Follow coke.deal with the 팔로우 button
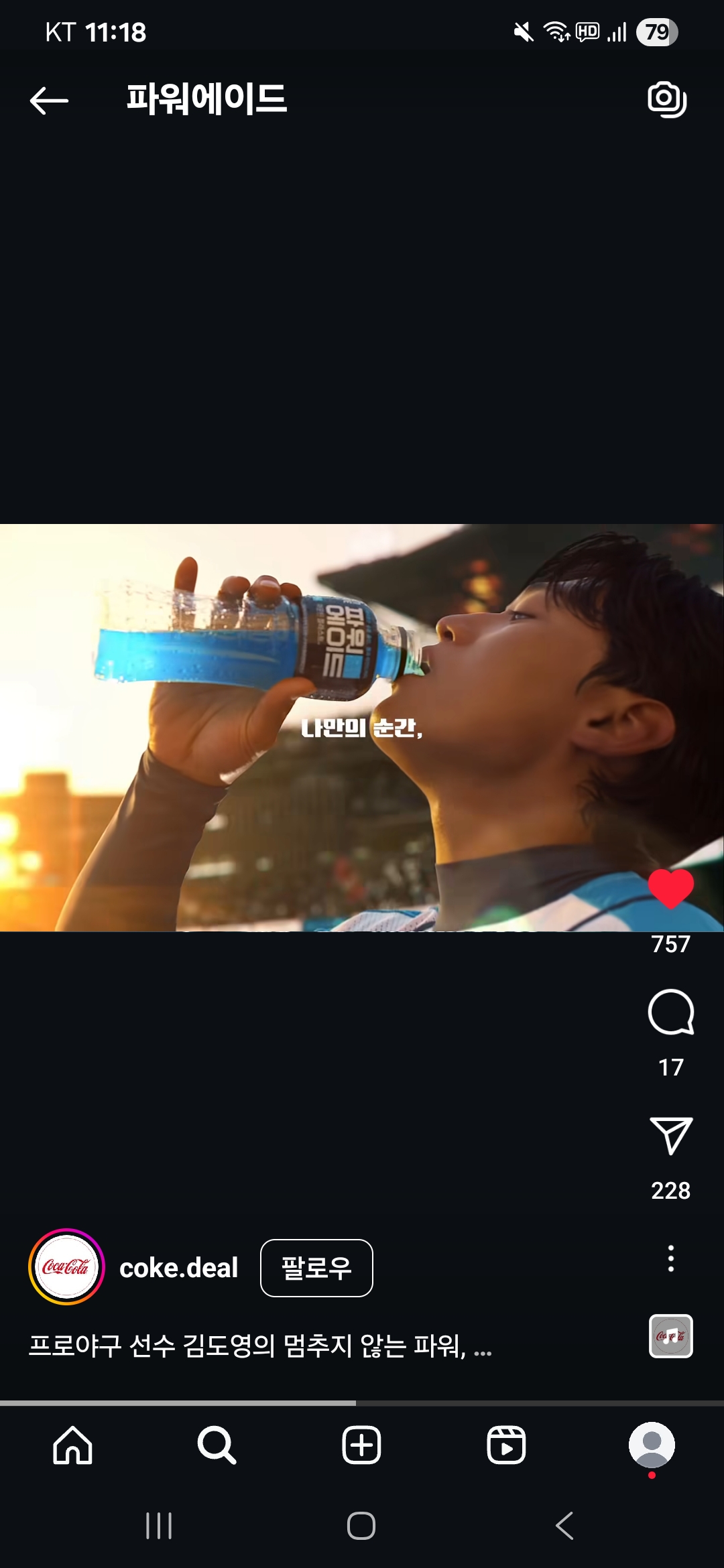724x1568 pixels. 316,1268
